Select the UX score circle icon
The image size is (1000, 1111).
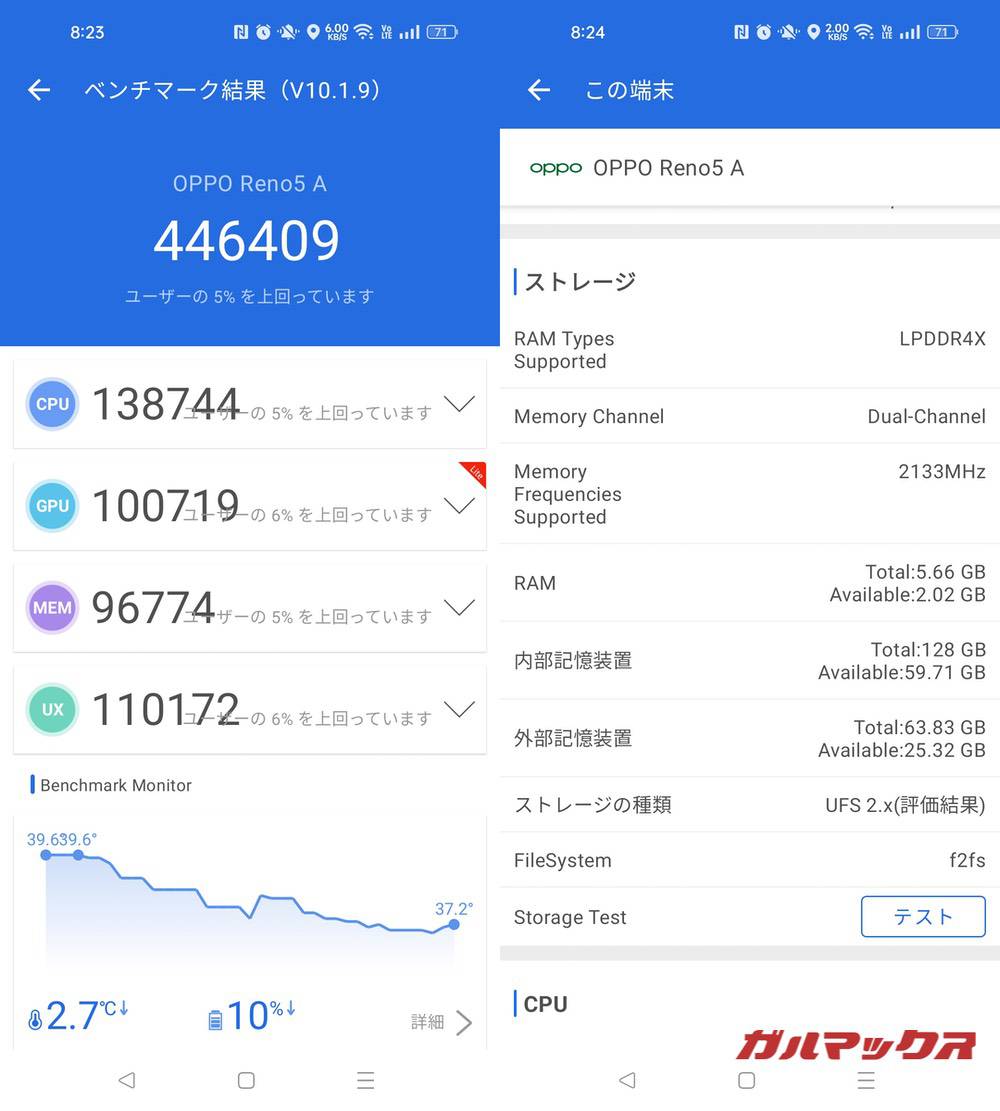click(x=52, y=709)
